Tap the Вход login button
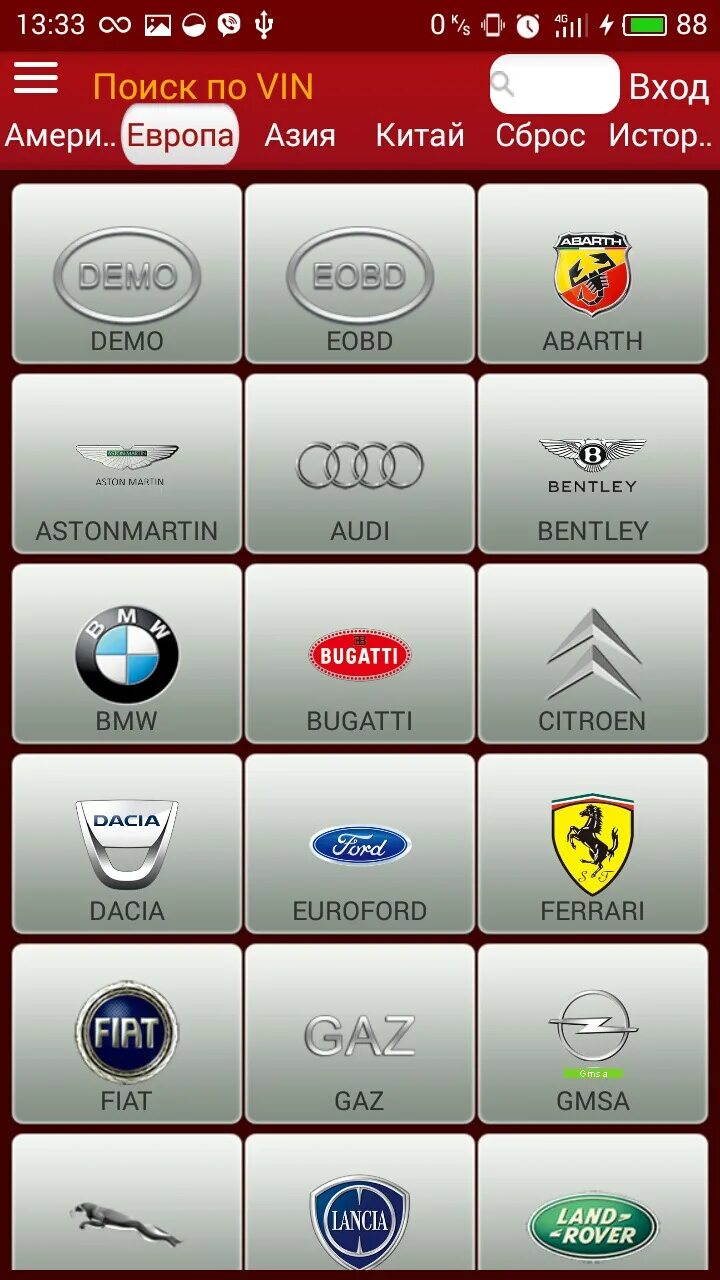 click(x=669, y=87)
